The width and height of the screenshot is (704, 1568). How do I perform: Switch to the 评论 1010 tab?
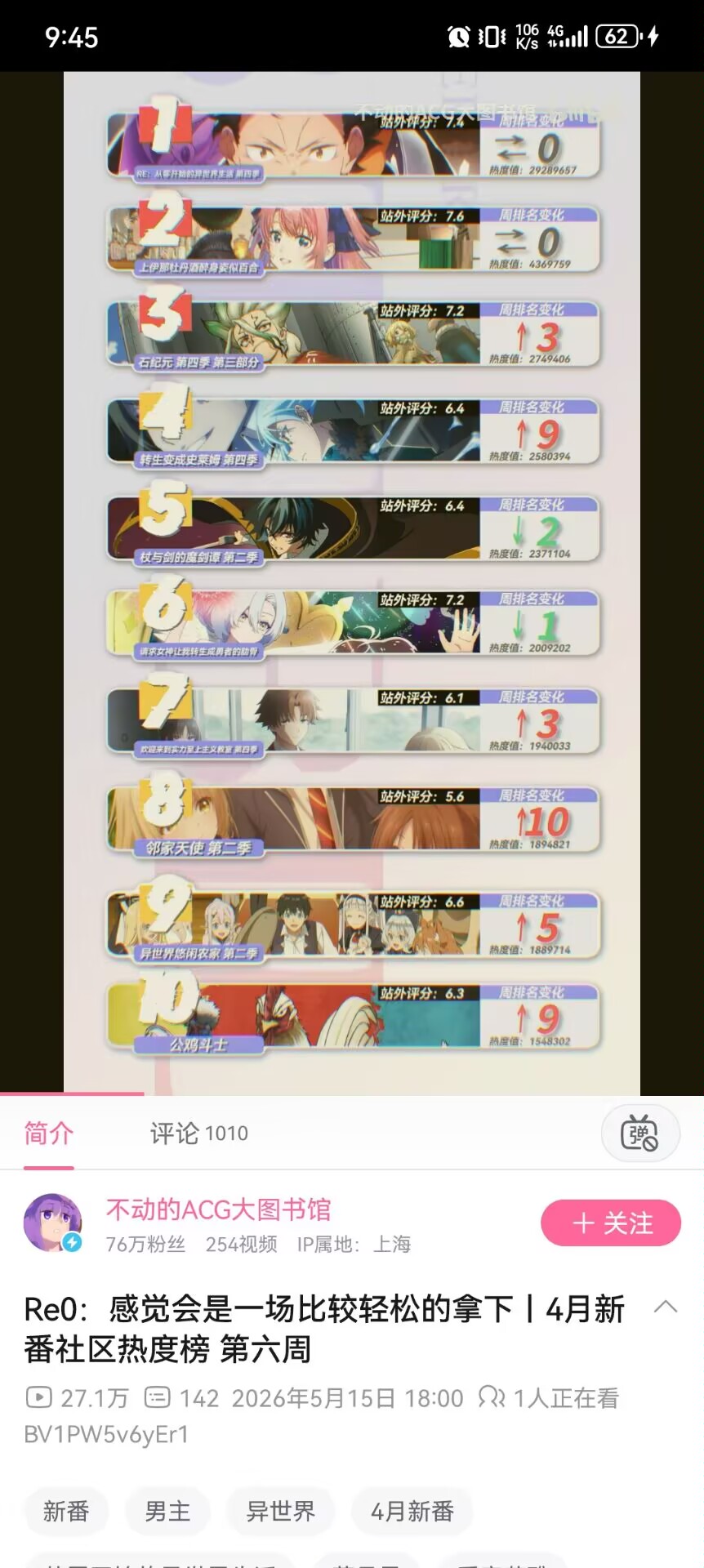point(198,1133)
